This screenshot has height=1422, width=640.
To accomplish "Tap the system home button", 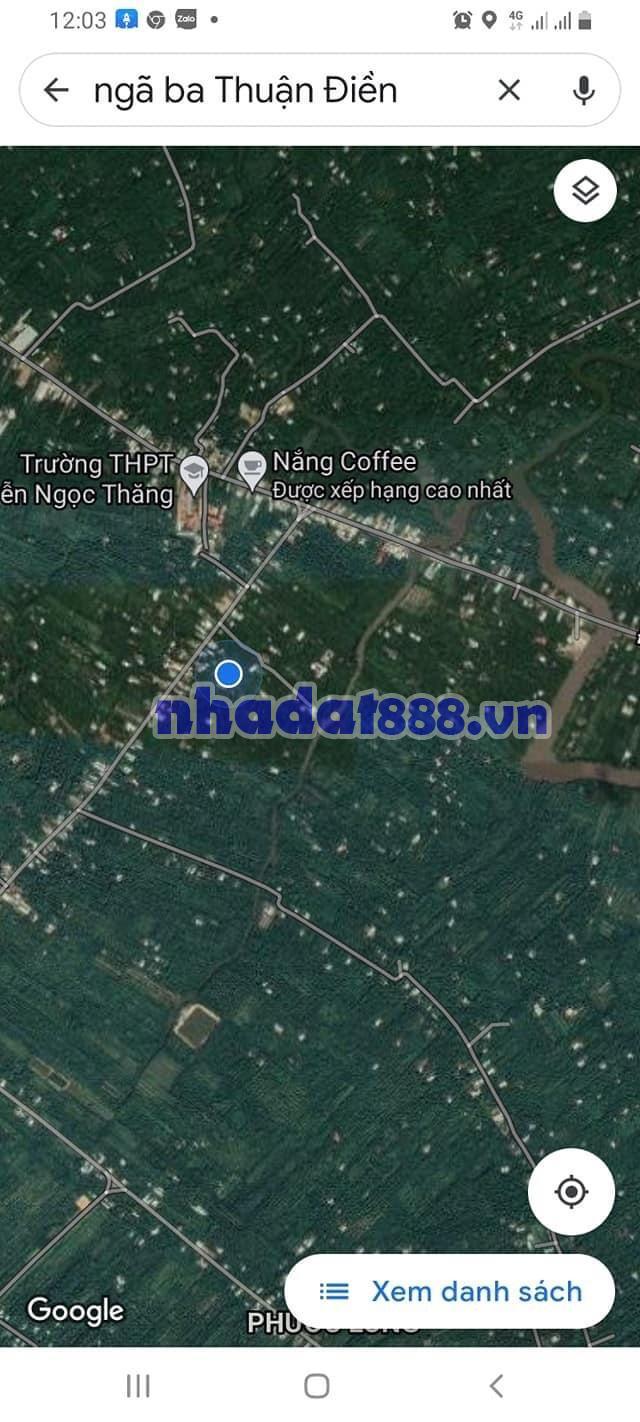I will pyautogui.click(x=317, y=1385).
